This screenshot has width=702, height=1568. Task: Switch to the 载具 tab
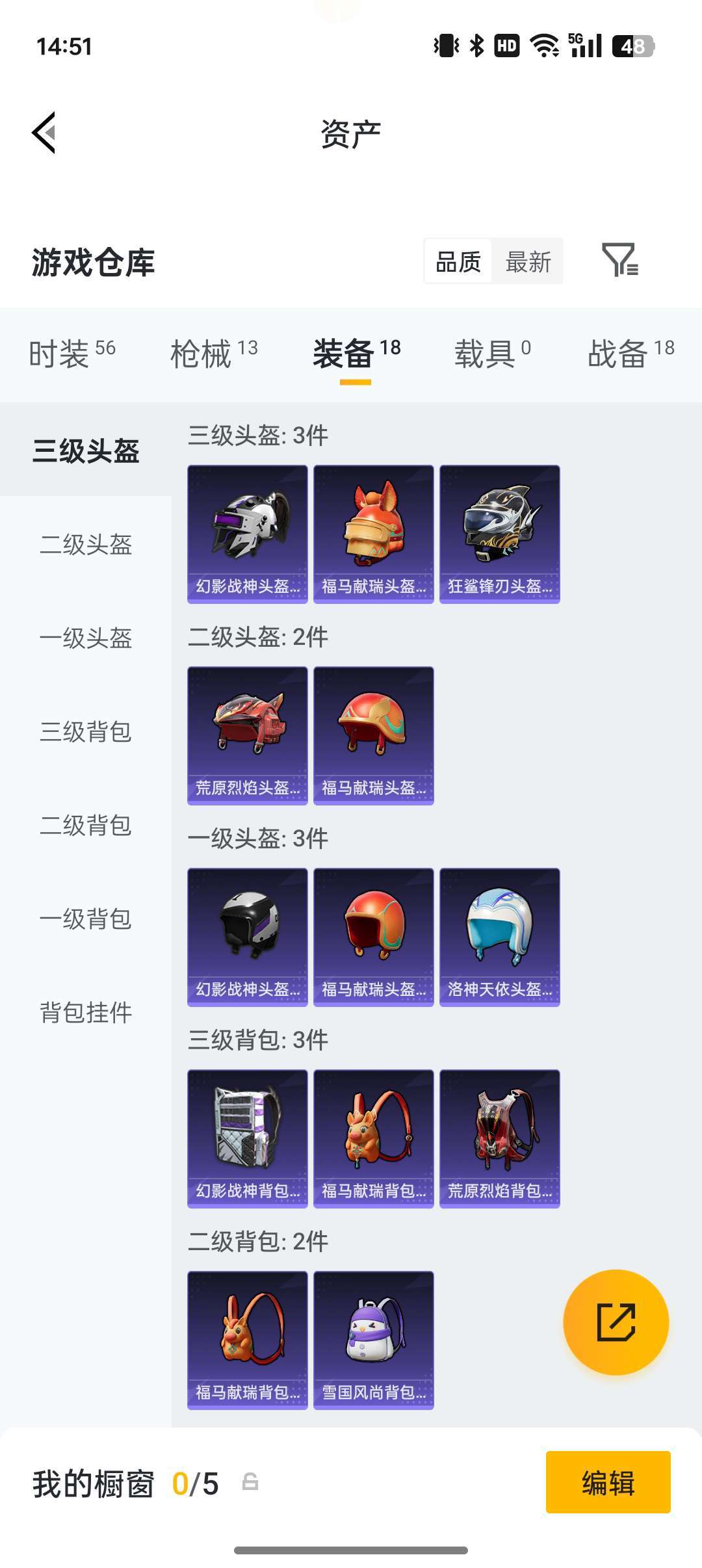pos(492,353)
